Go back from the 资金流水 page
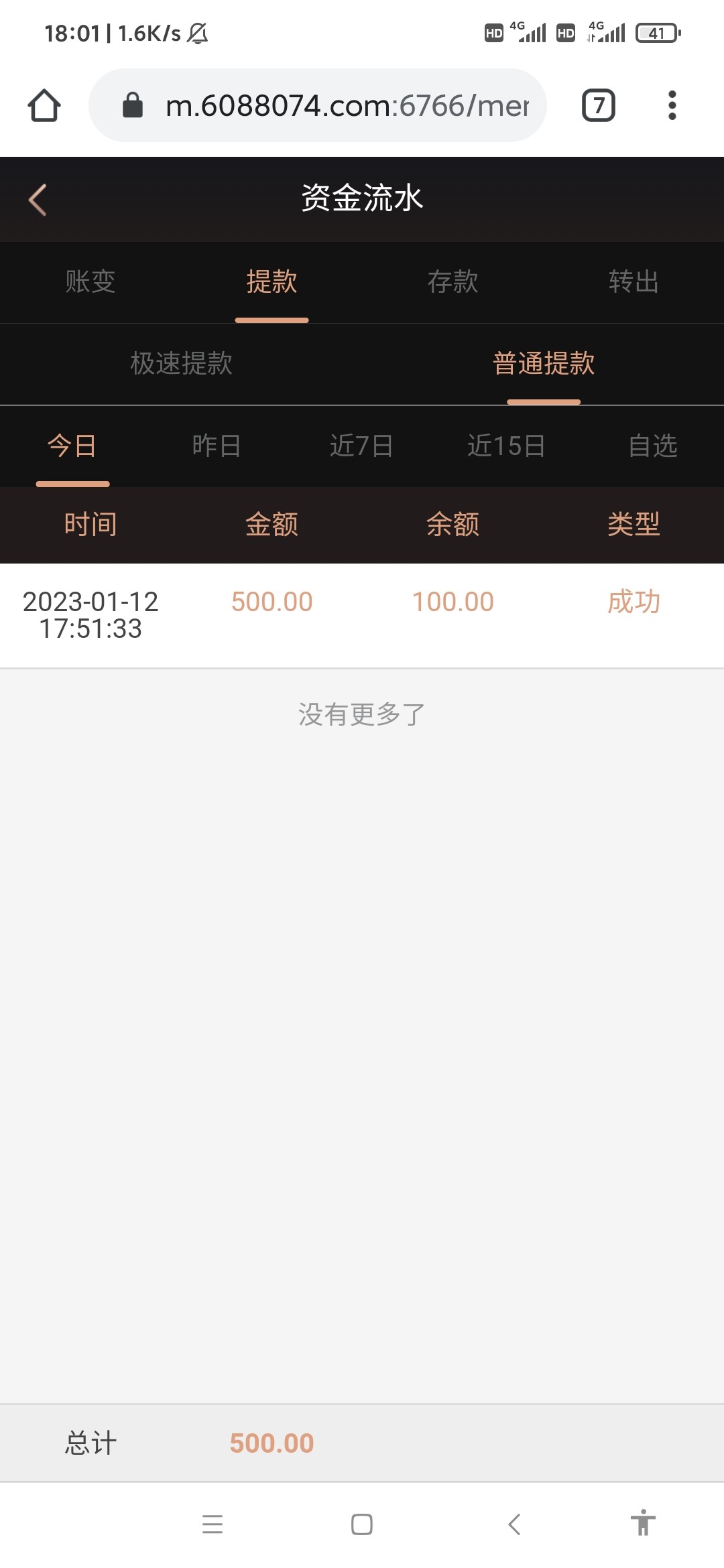Viewport: 724px width, 1568px height. click(x=38, y=200)
